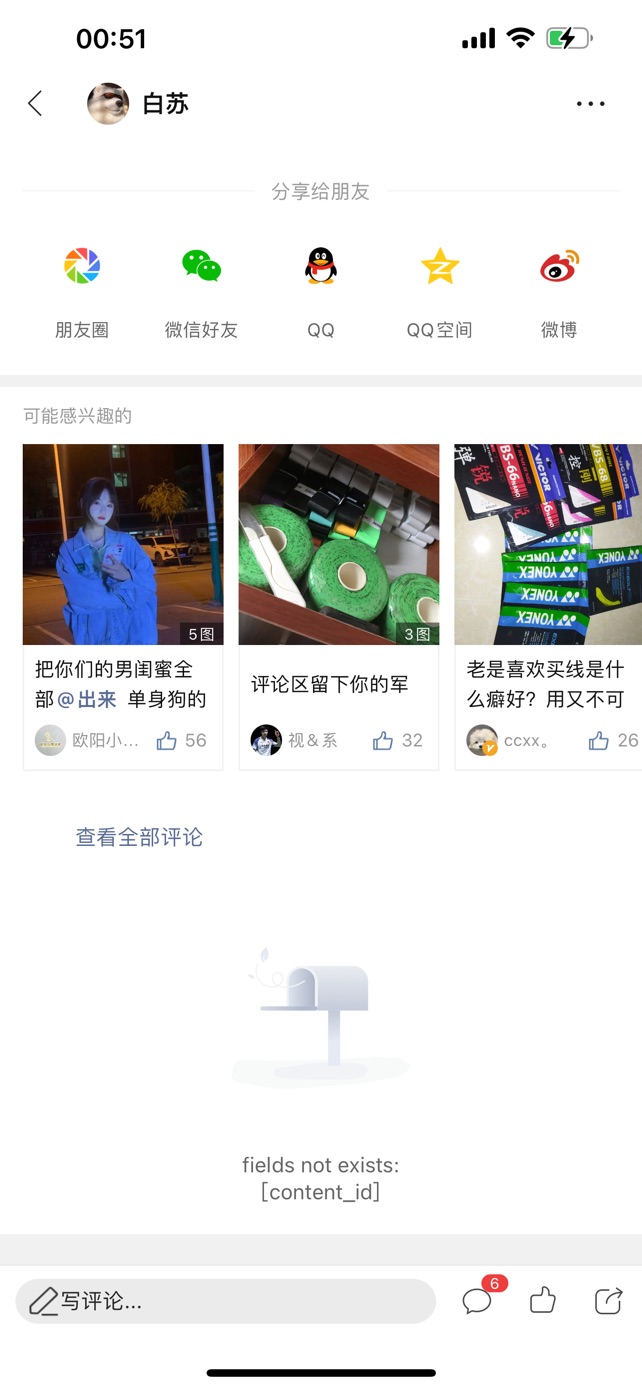Tap the 写评论 comment field

[x=226, y=1301]
